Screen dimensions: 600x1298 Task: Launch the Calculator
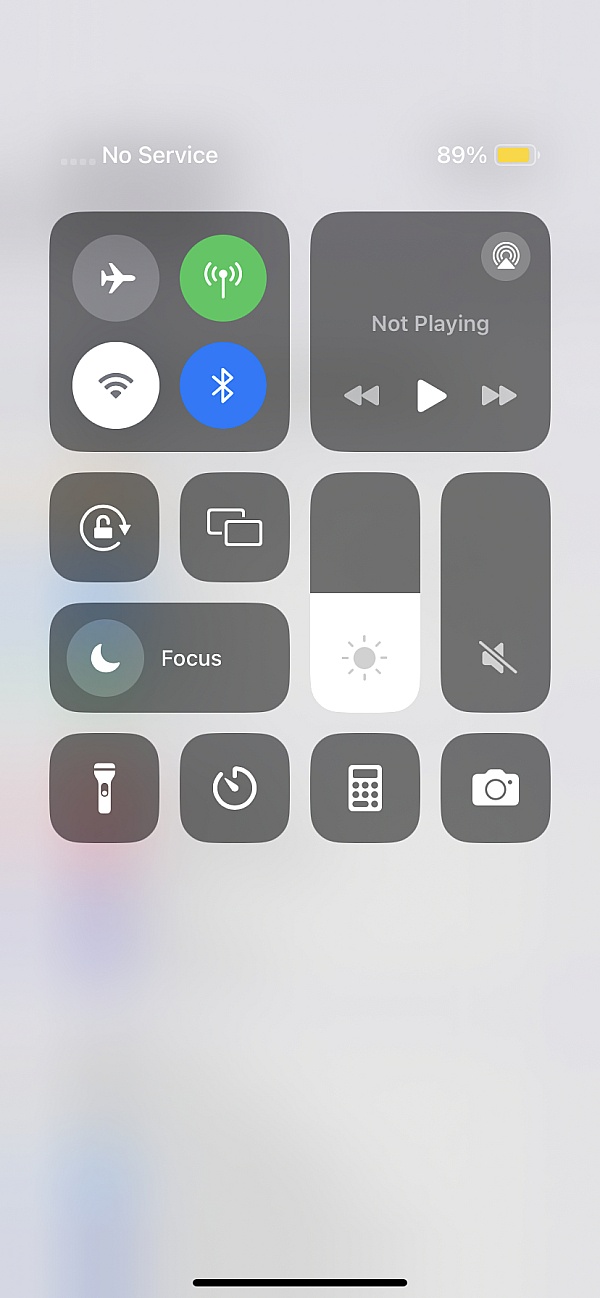[365, 788]
